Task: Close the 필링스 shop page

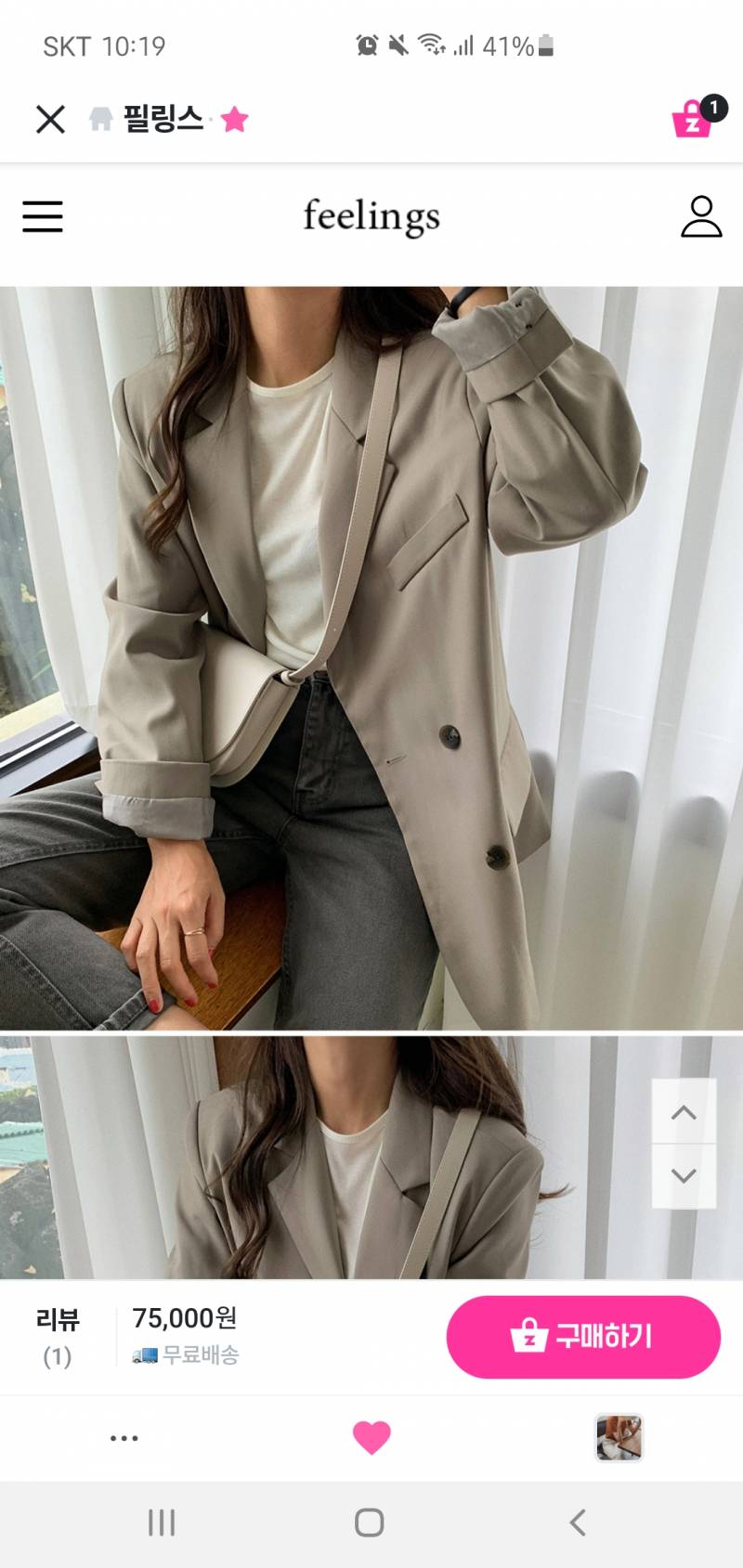Action: (50, 119)
